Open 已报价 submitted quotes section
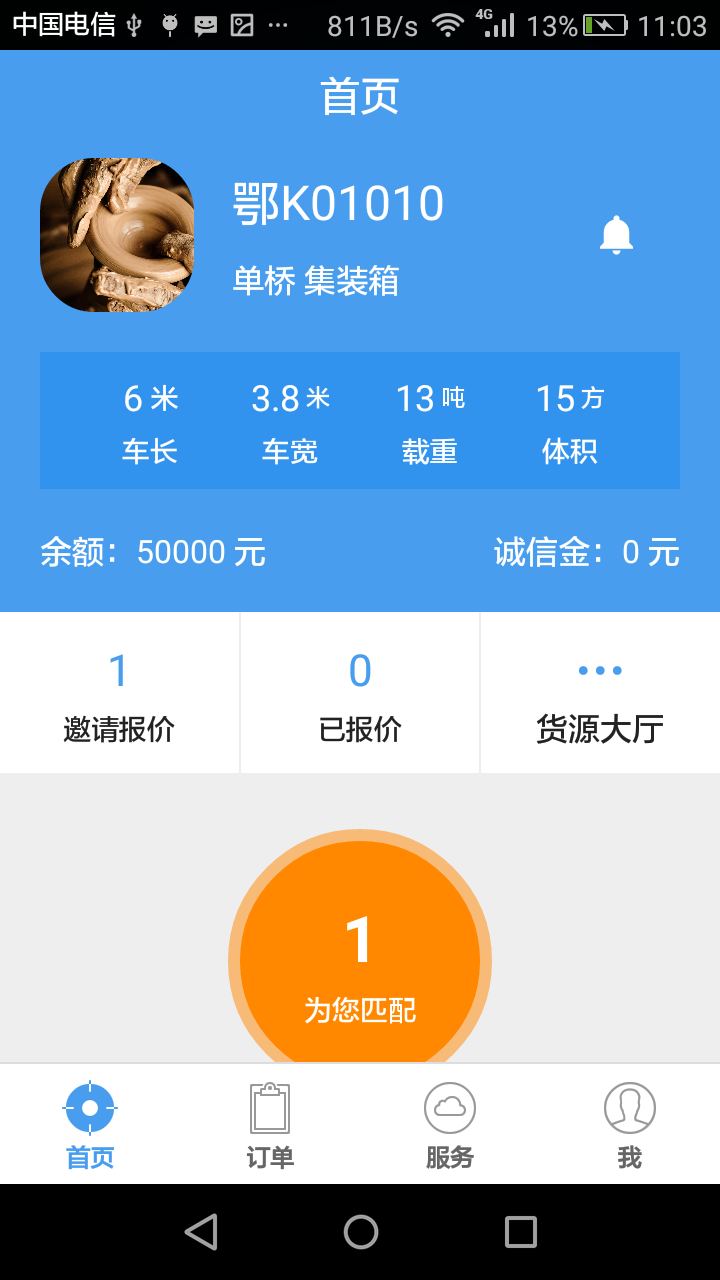720x1280 pixels. (x=359, y=692)
